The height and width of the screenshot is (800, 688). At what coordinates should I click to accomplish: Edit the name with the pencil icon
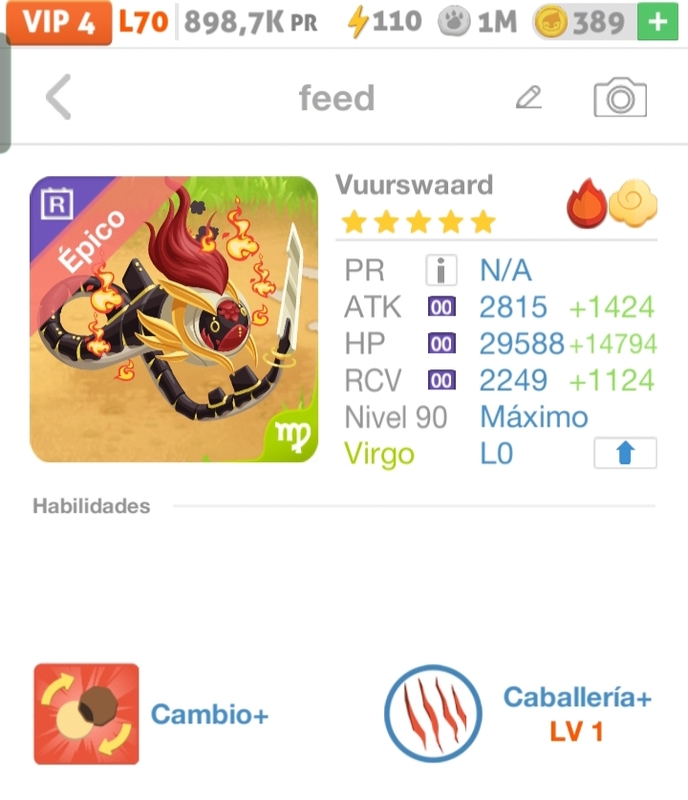coord(528,98)
